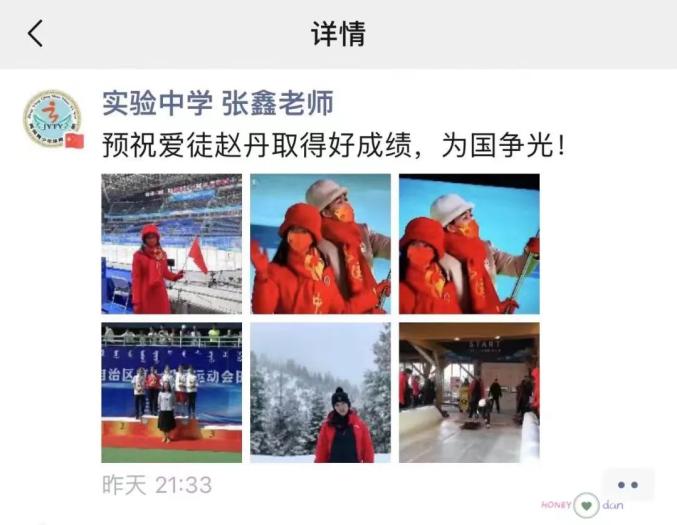Open the poster's profile avatar
The image size is (677, 525).
53,118
